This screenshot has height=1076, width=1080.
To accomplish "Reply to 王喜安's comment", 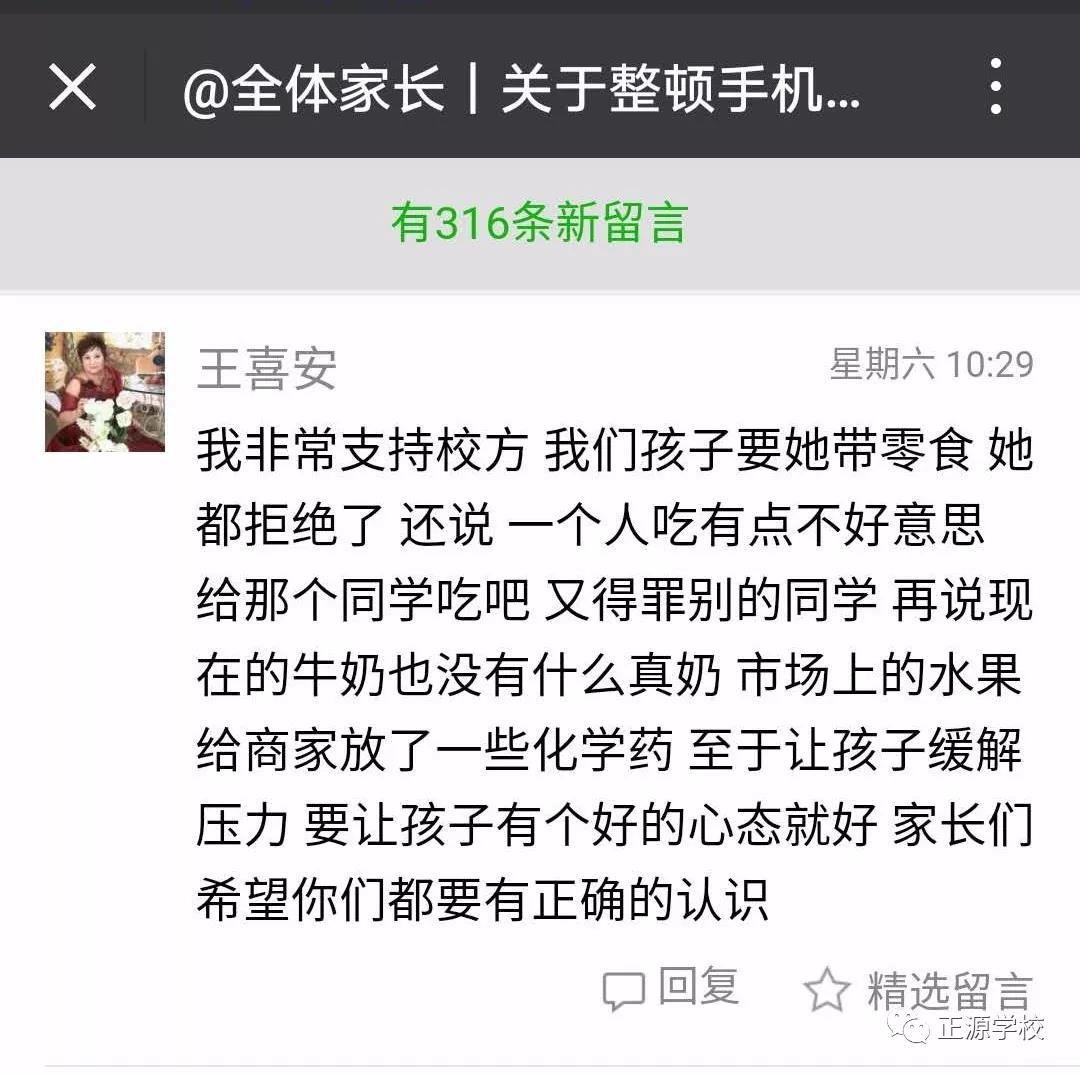I will tap(671, 988).
